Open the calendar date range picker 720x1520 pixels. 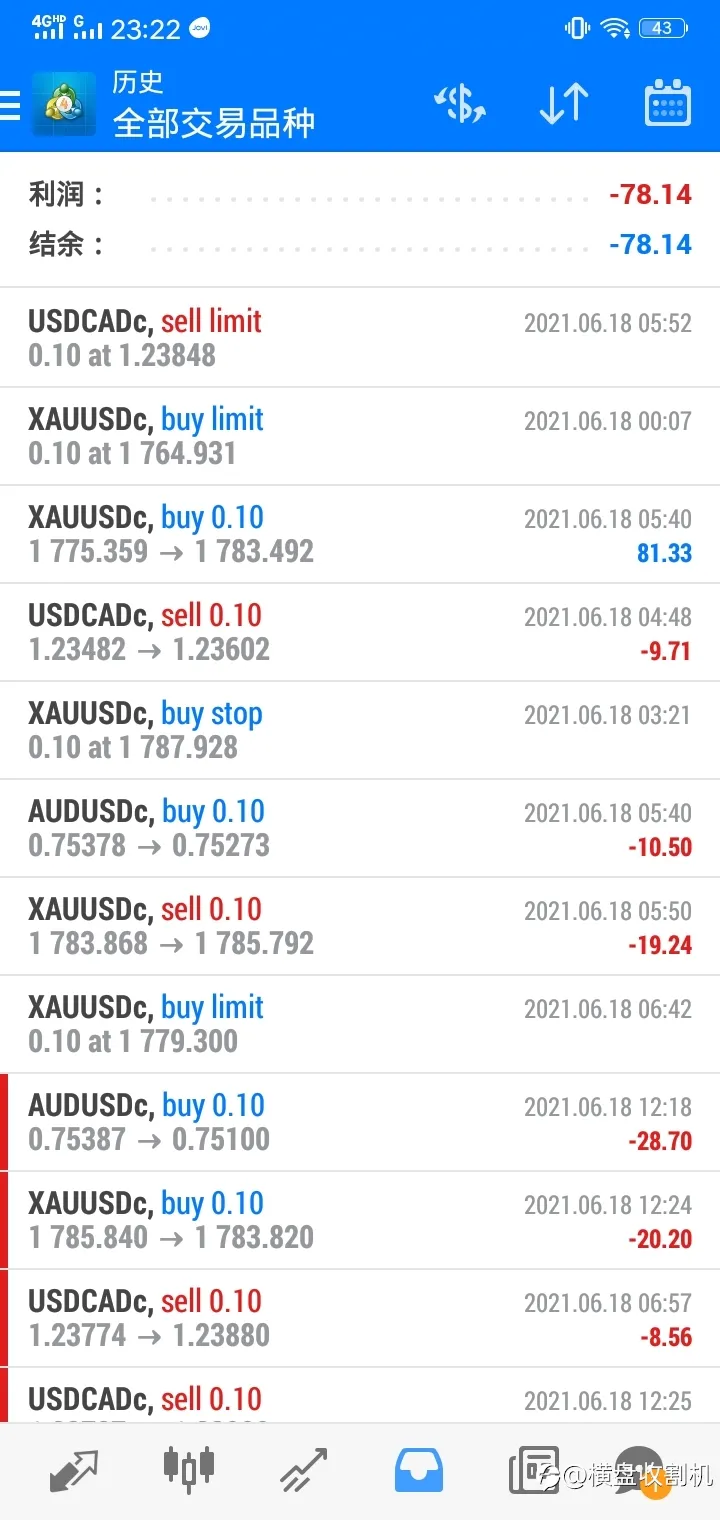click(668, 104)
